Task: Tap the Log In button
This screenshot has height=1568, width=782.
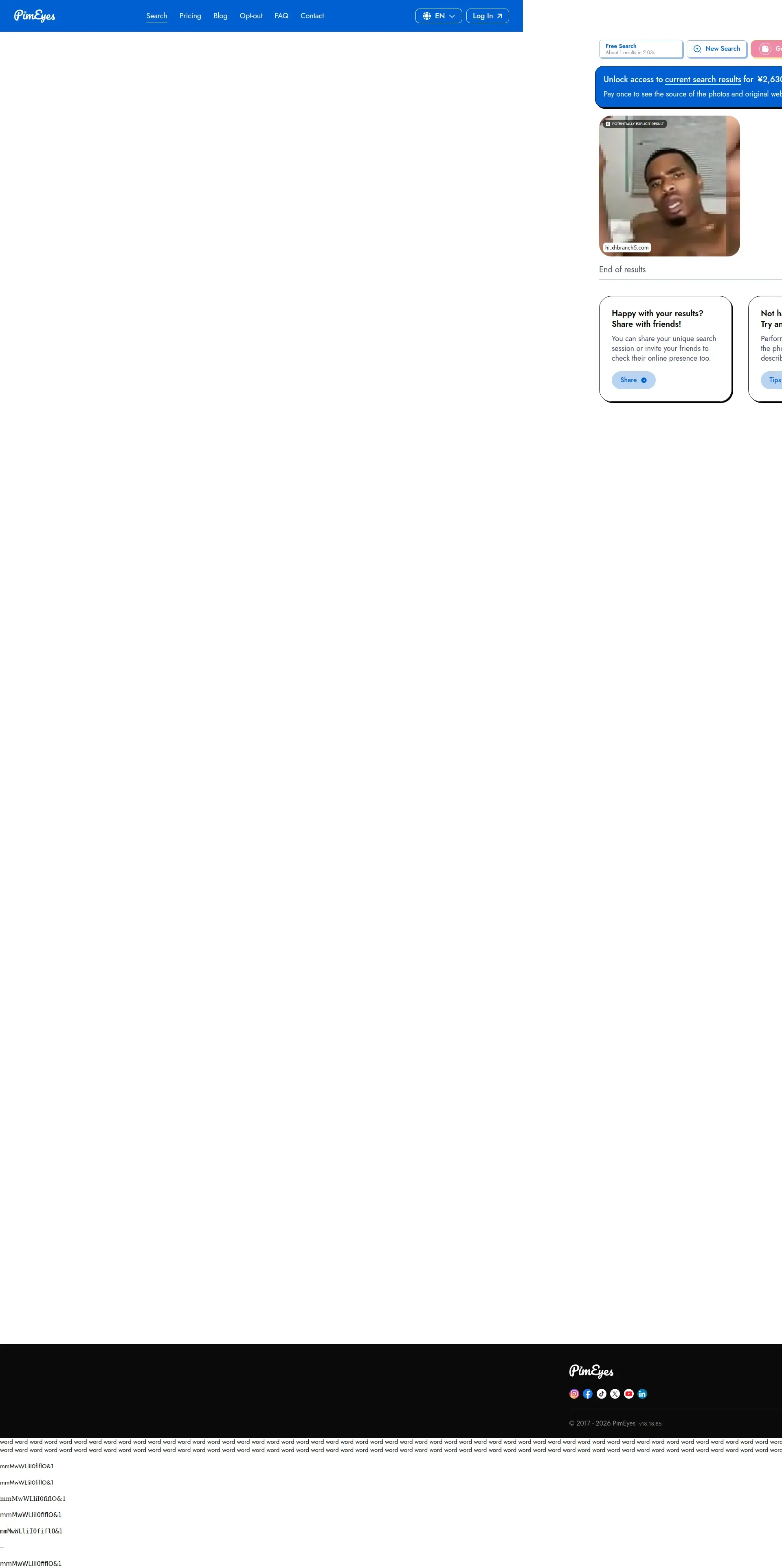Action: click(487, 16)
